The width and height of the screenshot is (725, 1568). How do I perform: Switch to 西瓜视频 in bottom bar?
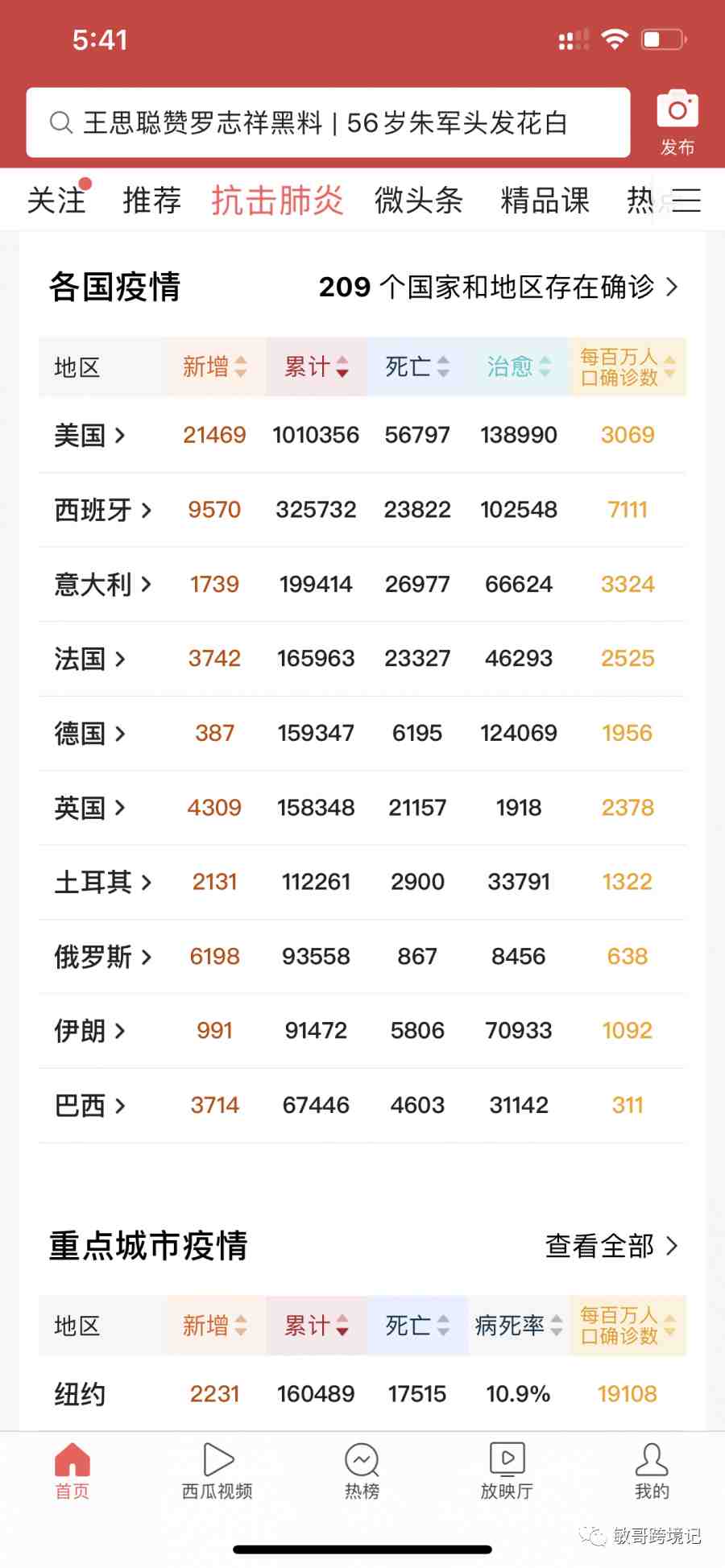coord(217,1471)
